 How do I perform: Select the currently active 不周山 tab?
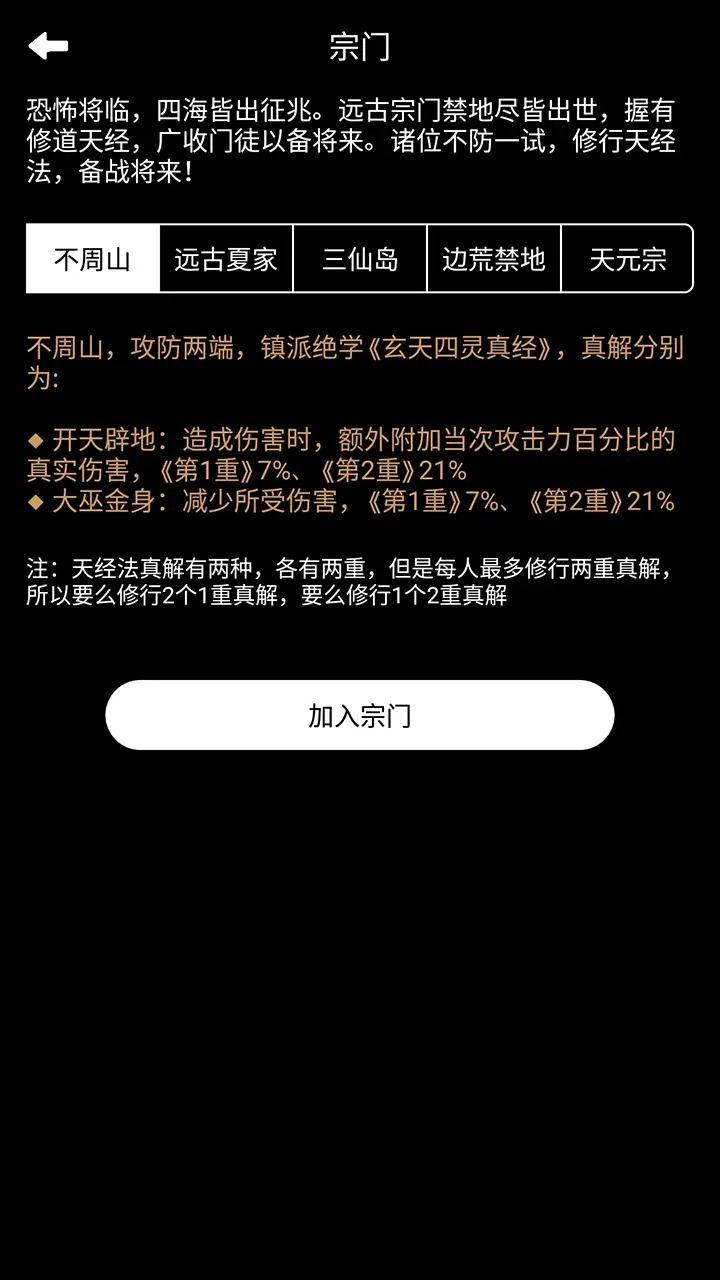(x=91, y=259)
